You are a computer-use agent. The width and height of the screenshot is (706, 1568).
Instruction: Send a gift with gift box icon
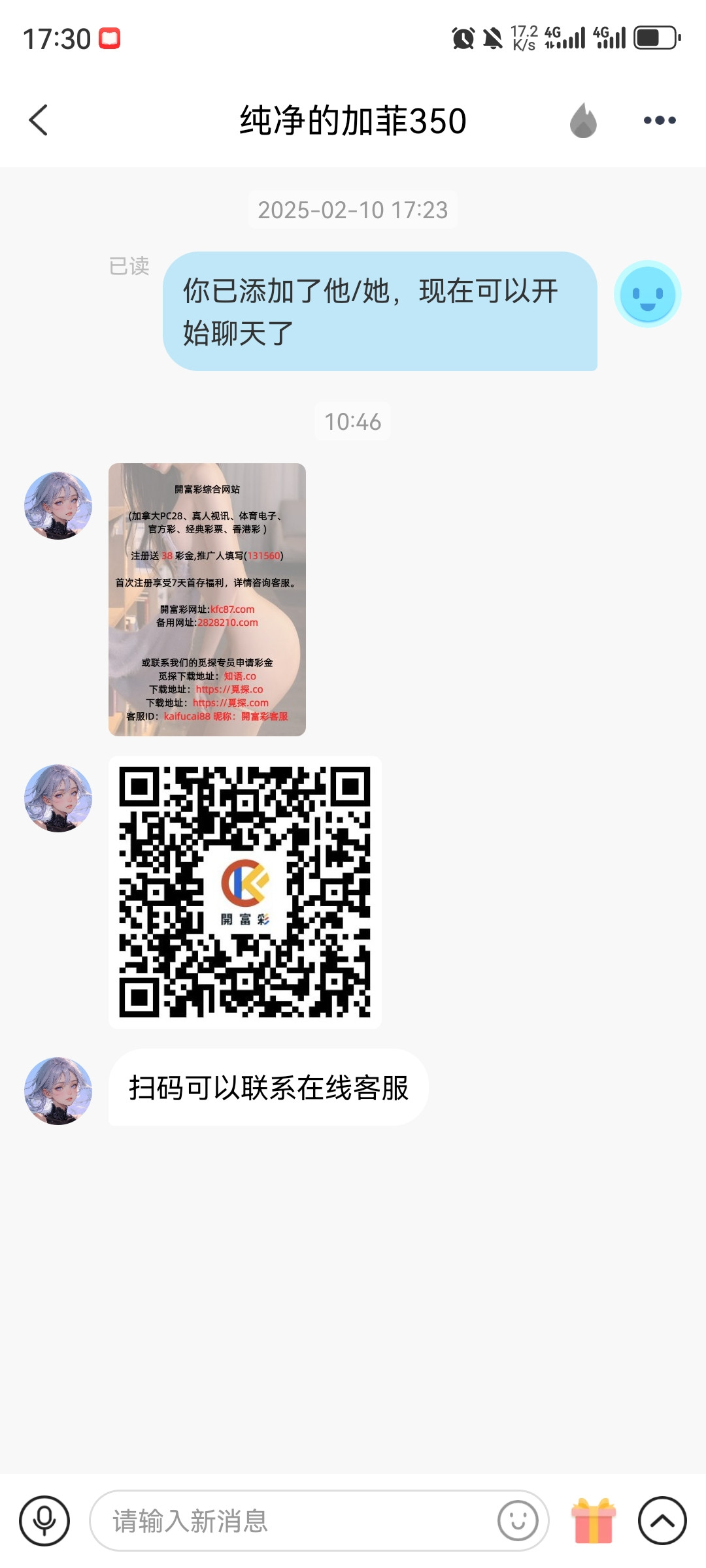[594, 1520]
